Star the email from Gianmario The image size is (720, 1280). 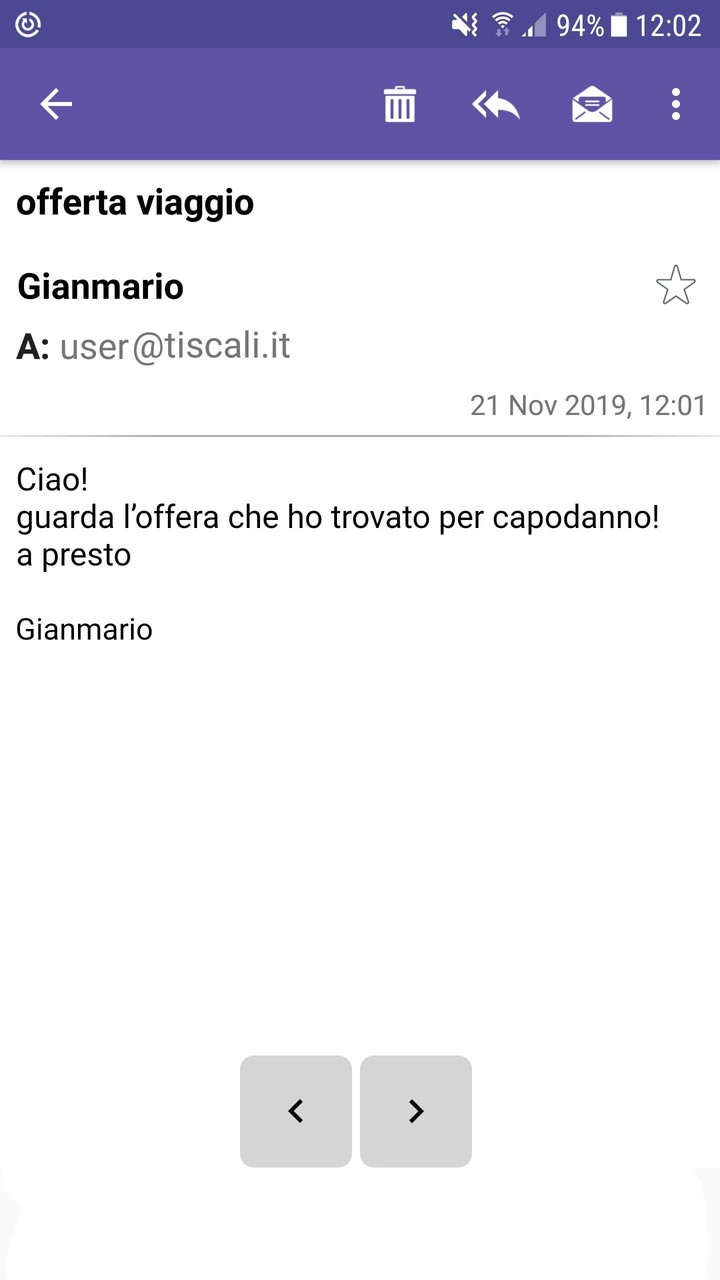(676, 286)
